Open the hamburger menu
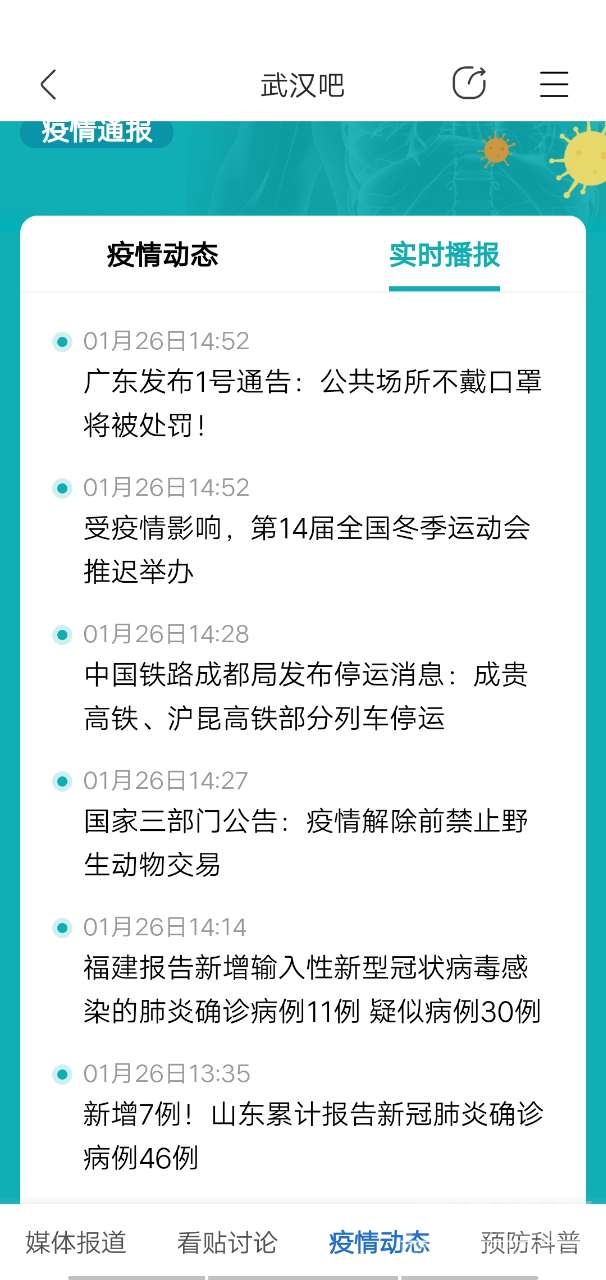The width and height of the screenshot is (606, 1280). tap(554, 84)
